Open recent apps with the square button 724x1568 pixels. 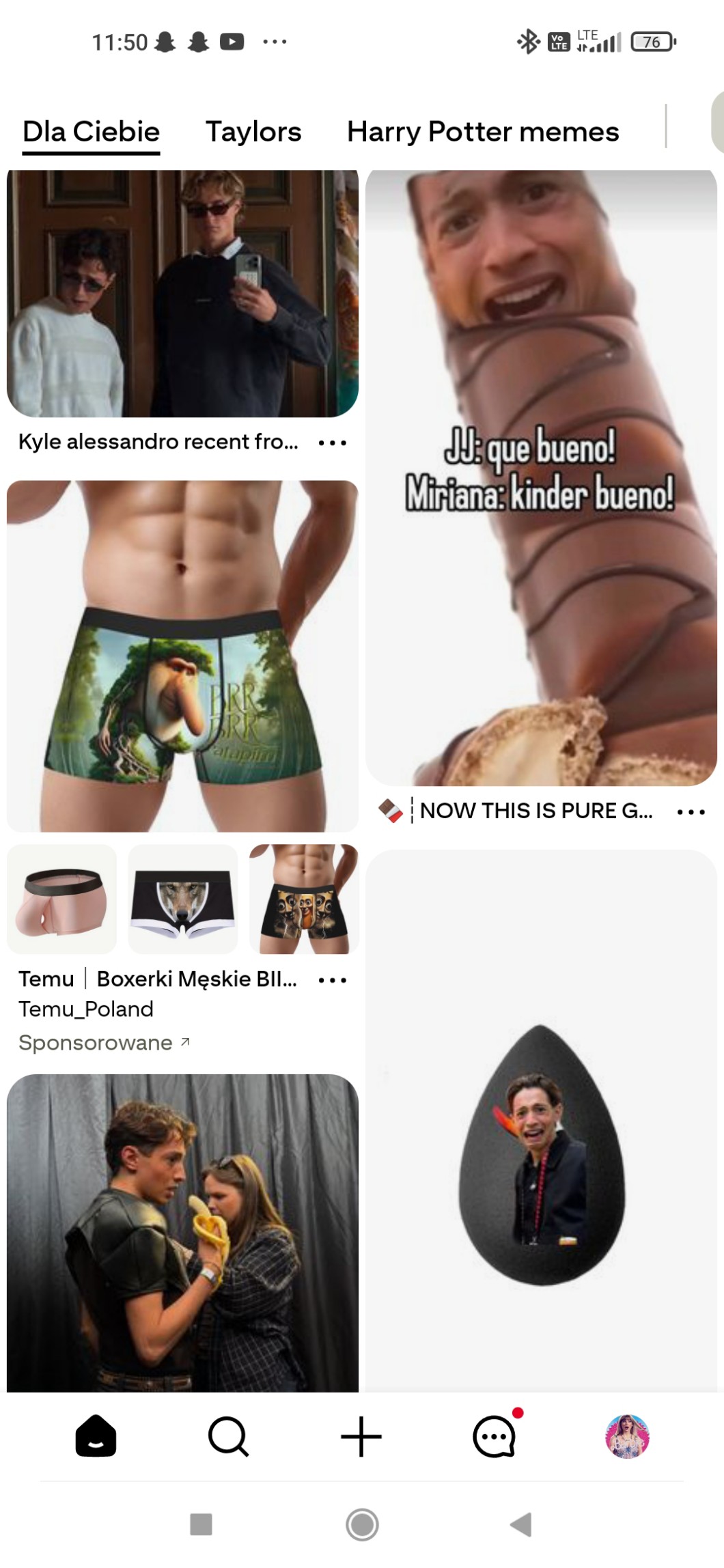click(201, 1524)
